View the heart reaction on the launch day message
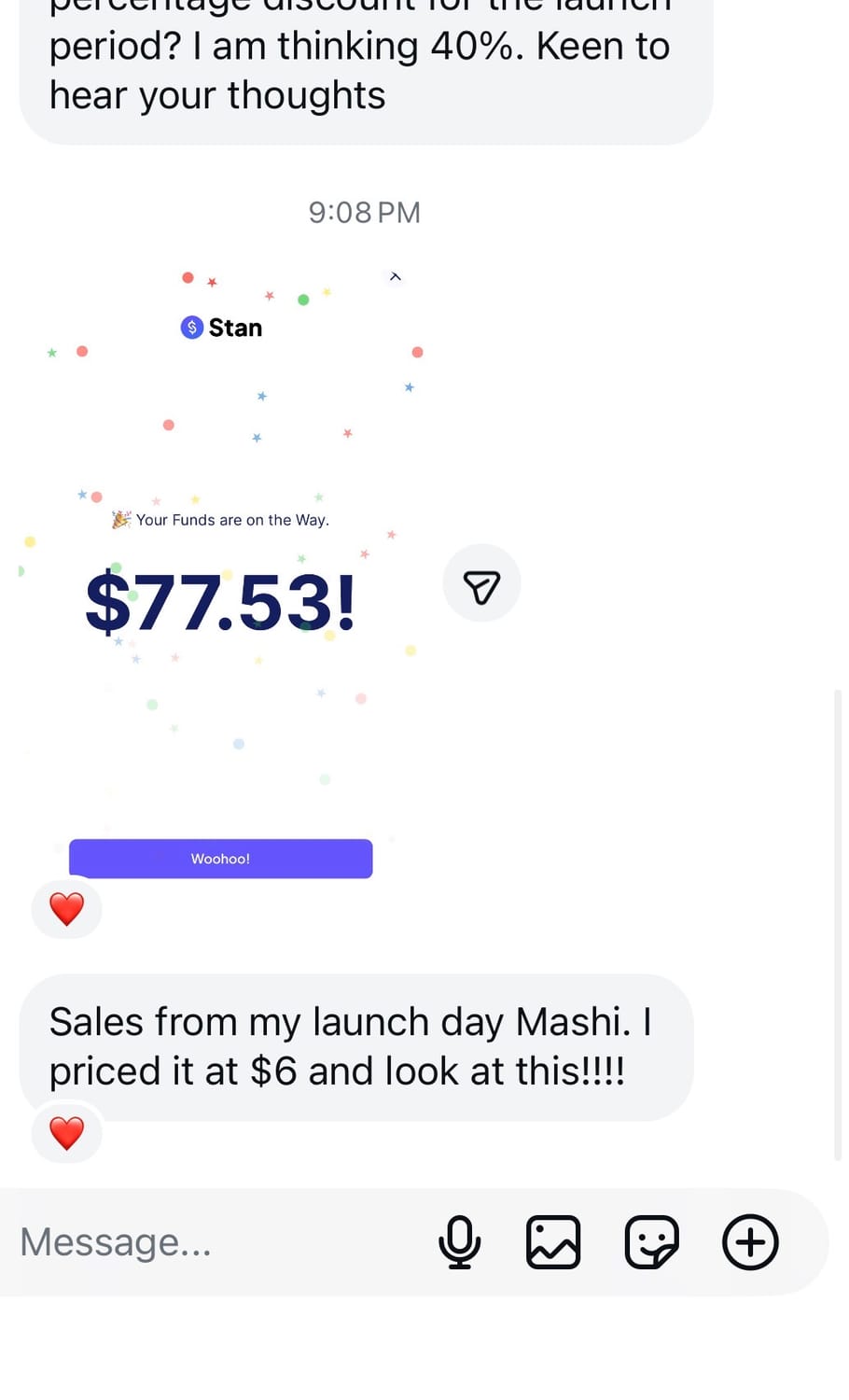 [x=66, y=1133]
